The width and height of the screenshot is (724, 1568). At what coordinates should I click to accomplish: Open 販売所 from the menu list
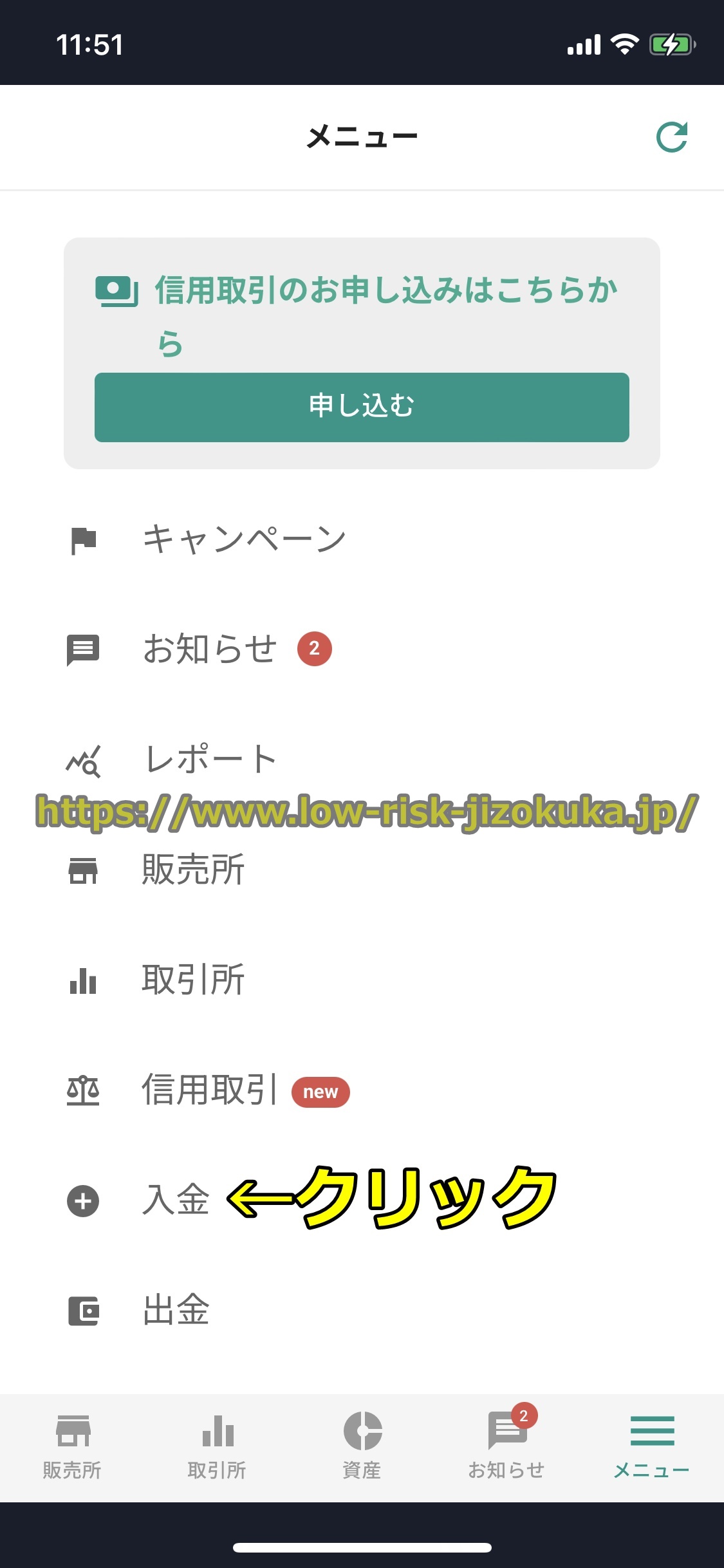click(193, 870)
